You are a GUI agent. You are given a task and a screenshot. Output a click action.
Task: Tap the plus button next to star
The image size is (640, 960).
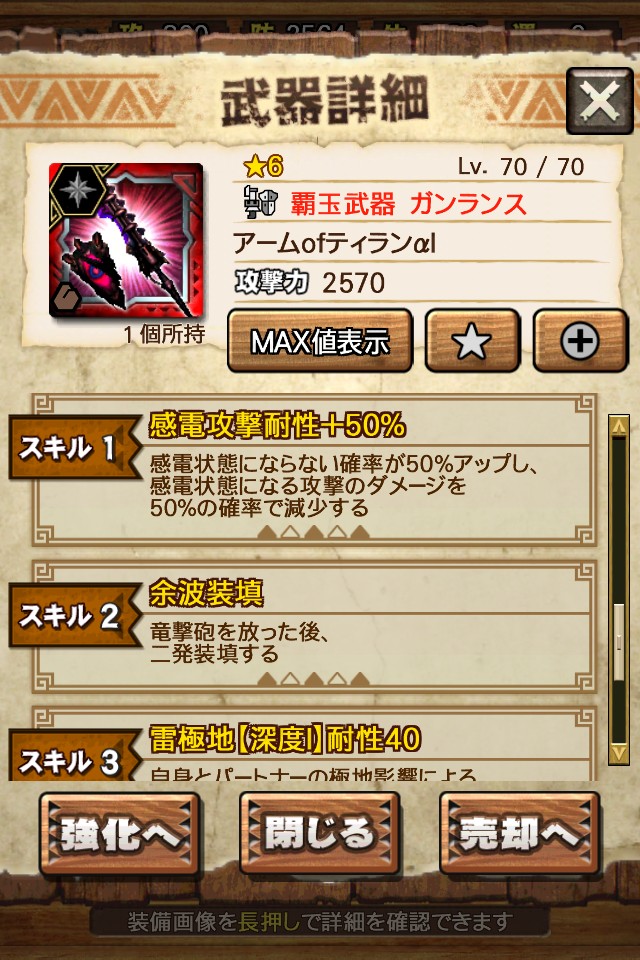pyautogui.click(x=579, y=342)
